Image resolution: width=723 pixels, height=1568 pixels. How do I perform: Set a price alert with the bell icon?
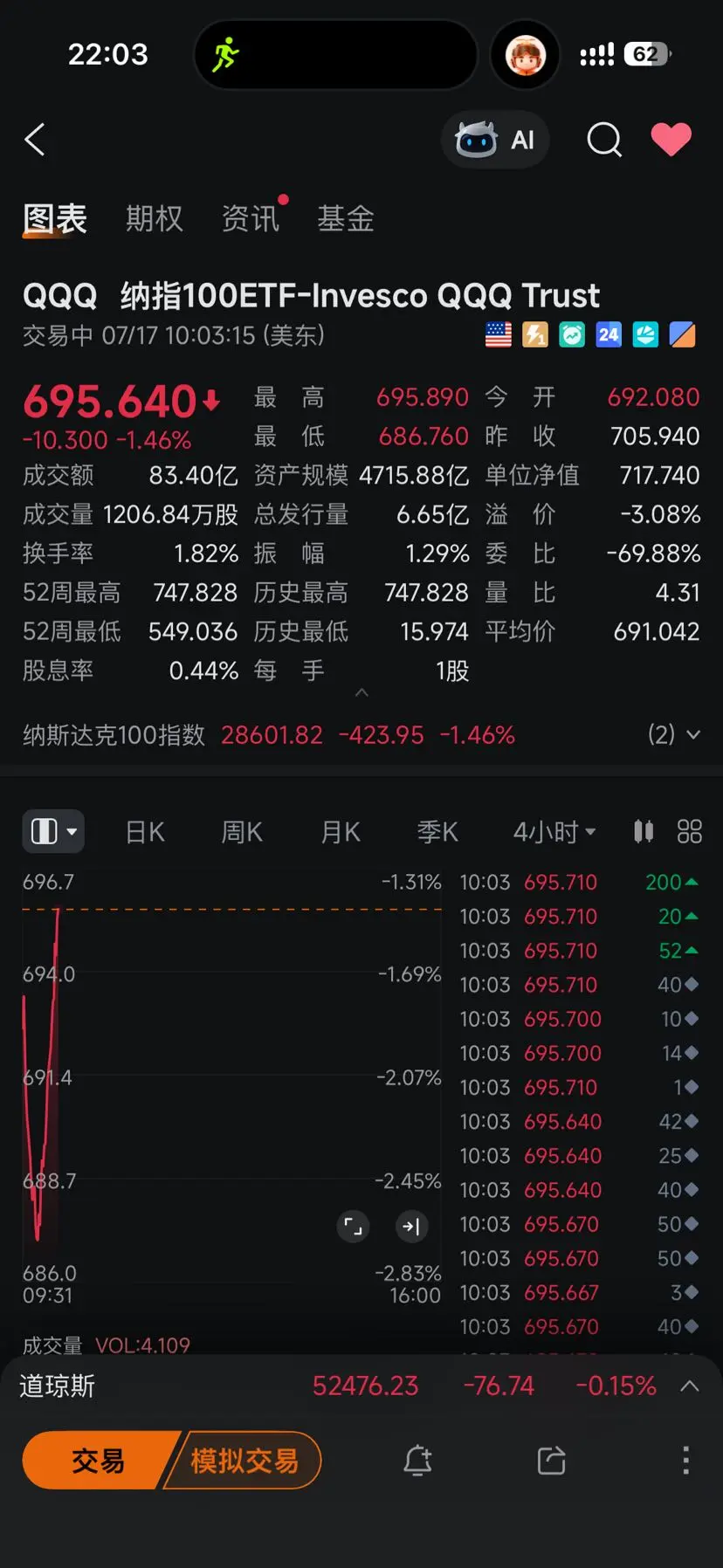pyautogui.click(x=417, y=1460)
